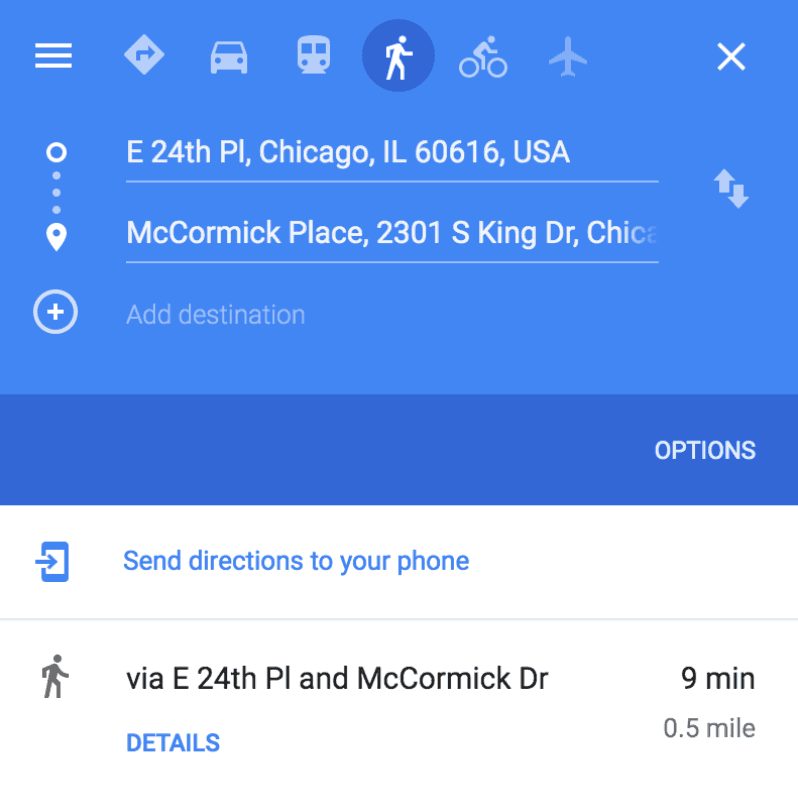This screenshot has height=797, width=798.
Task: Send directions to your phone
Action: click(x=295, y=561)
